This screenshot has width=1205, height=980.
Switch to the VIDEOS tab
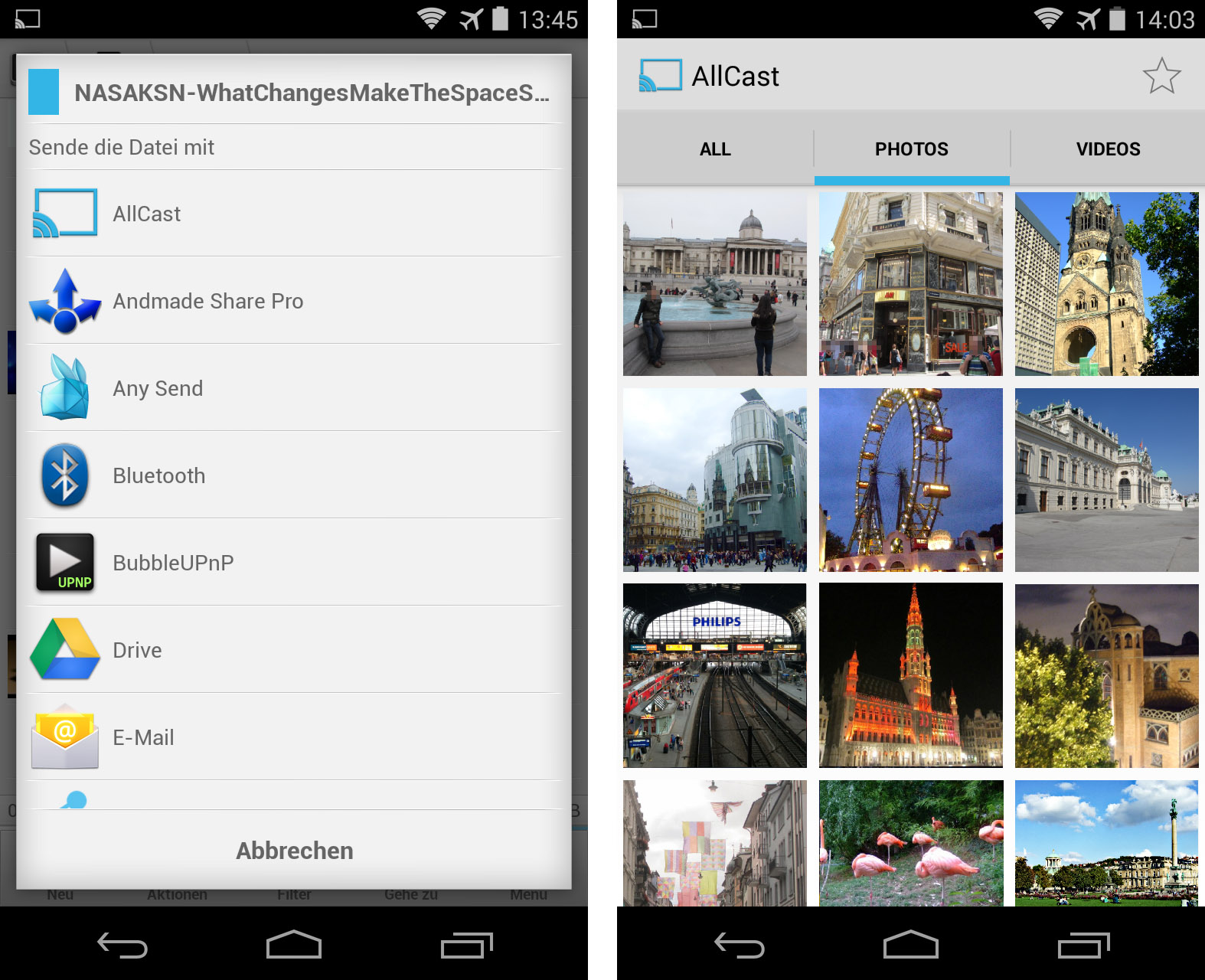point(1108,149)
